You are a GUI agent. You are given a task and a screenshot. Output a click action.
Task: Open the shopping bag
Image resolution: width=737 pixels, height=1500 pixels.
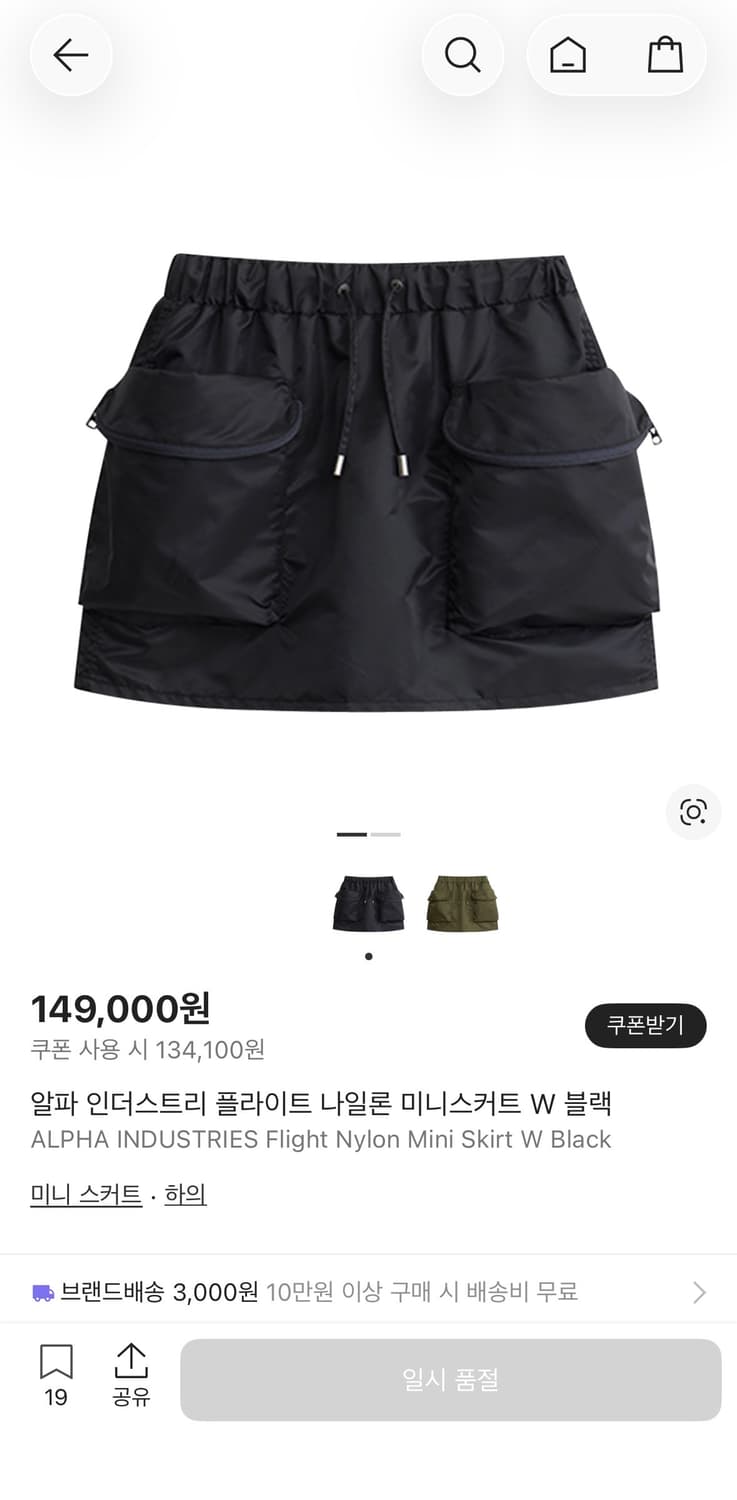pos(665,55)
